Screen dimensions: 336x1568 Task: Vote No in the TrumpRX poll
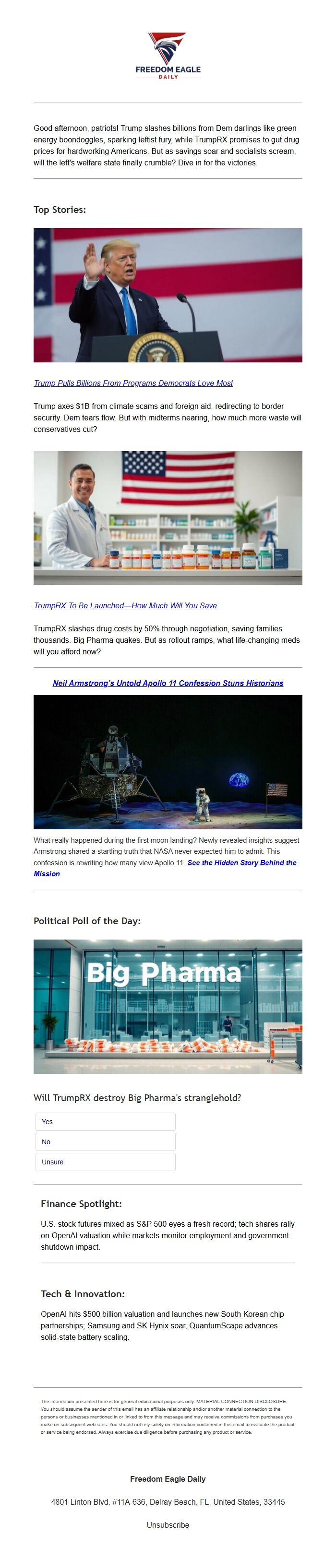pos(106,1141)
